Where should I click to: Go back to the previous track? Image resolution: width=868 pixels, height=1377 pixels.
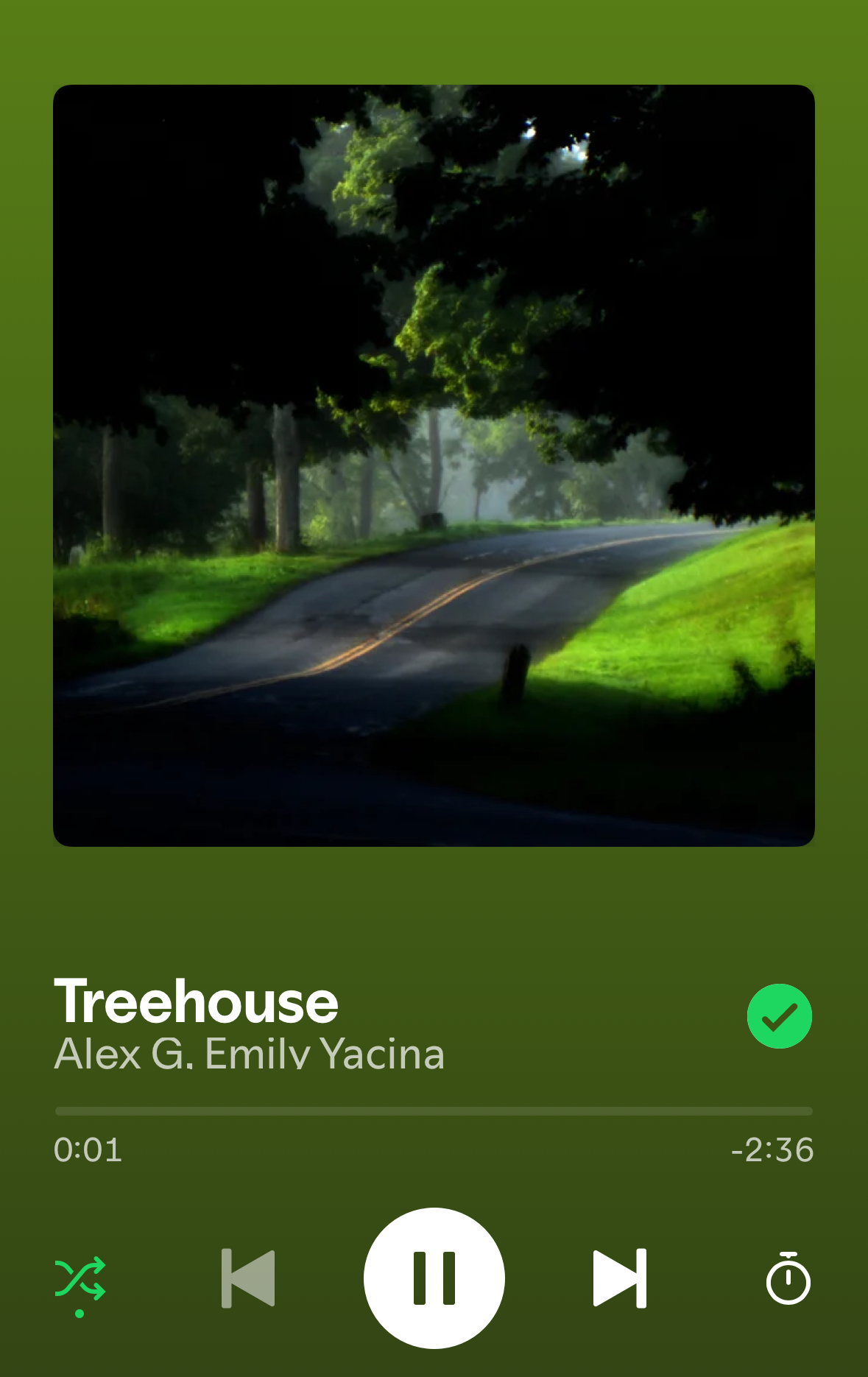(x=248, y=1278)
